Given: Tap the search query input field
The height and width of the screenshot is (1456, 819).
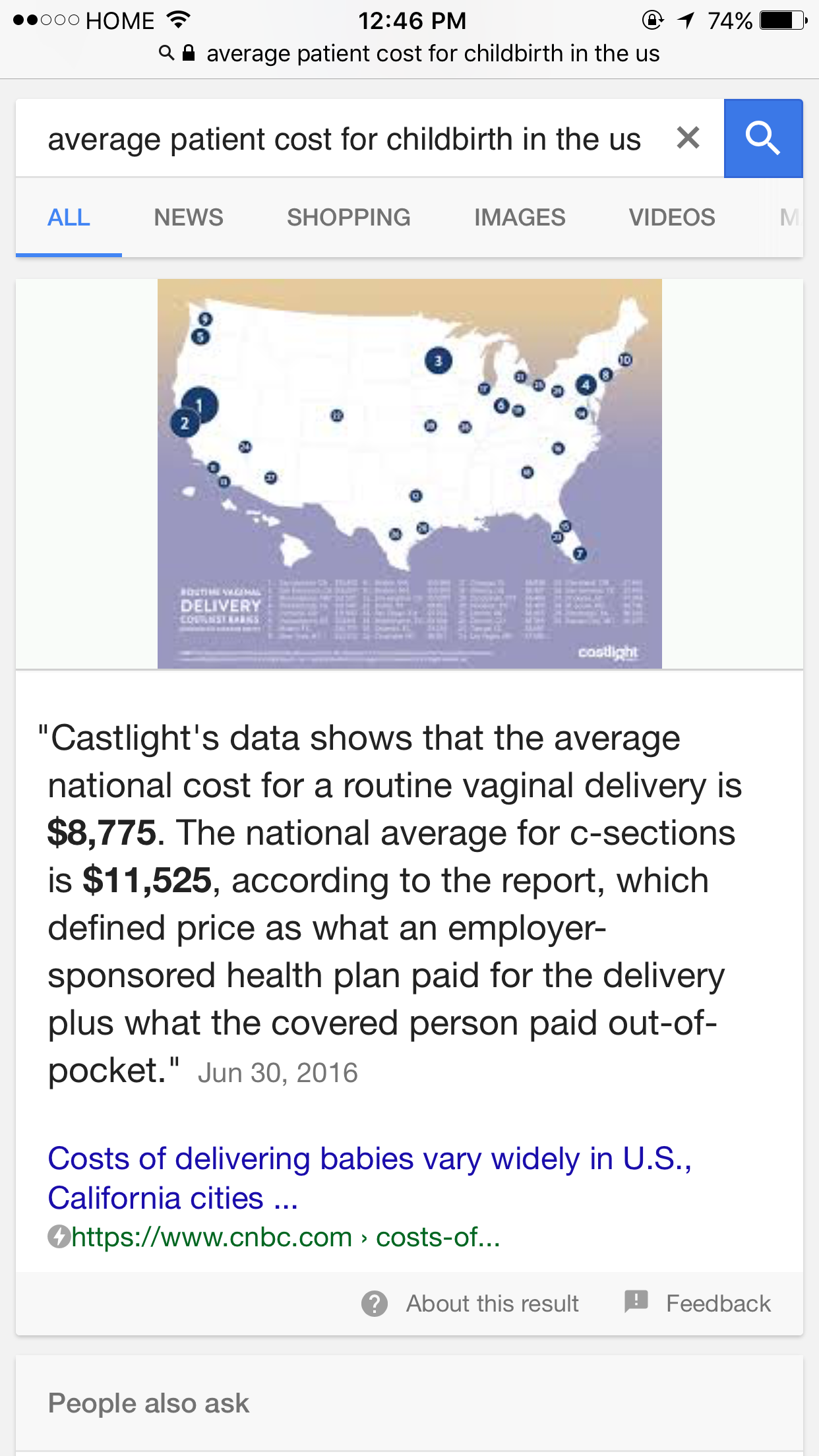Looking at the screenshot, I should [x=343, y=139].
